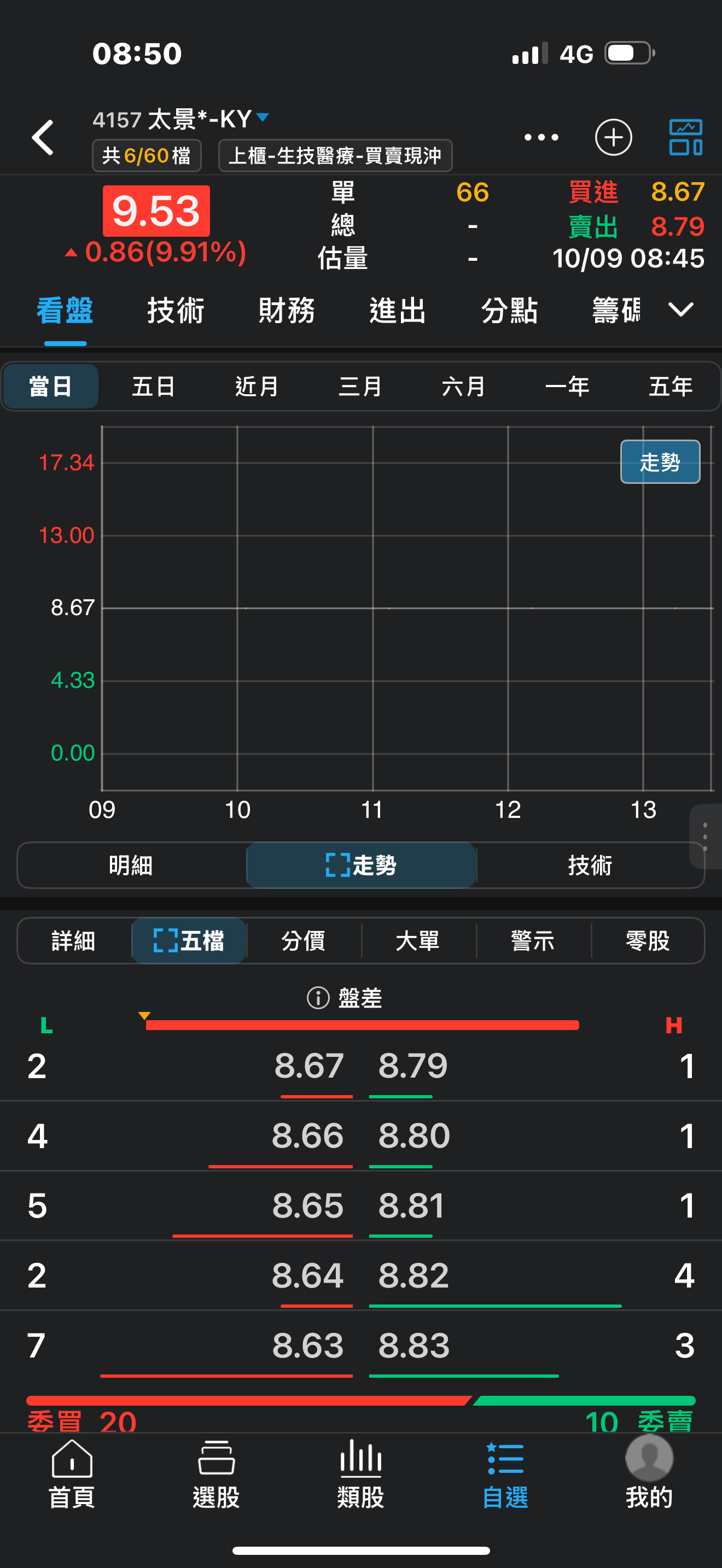Switch to the 技術 top tab
722x1568 pixels.
coord(176,311)
